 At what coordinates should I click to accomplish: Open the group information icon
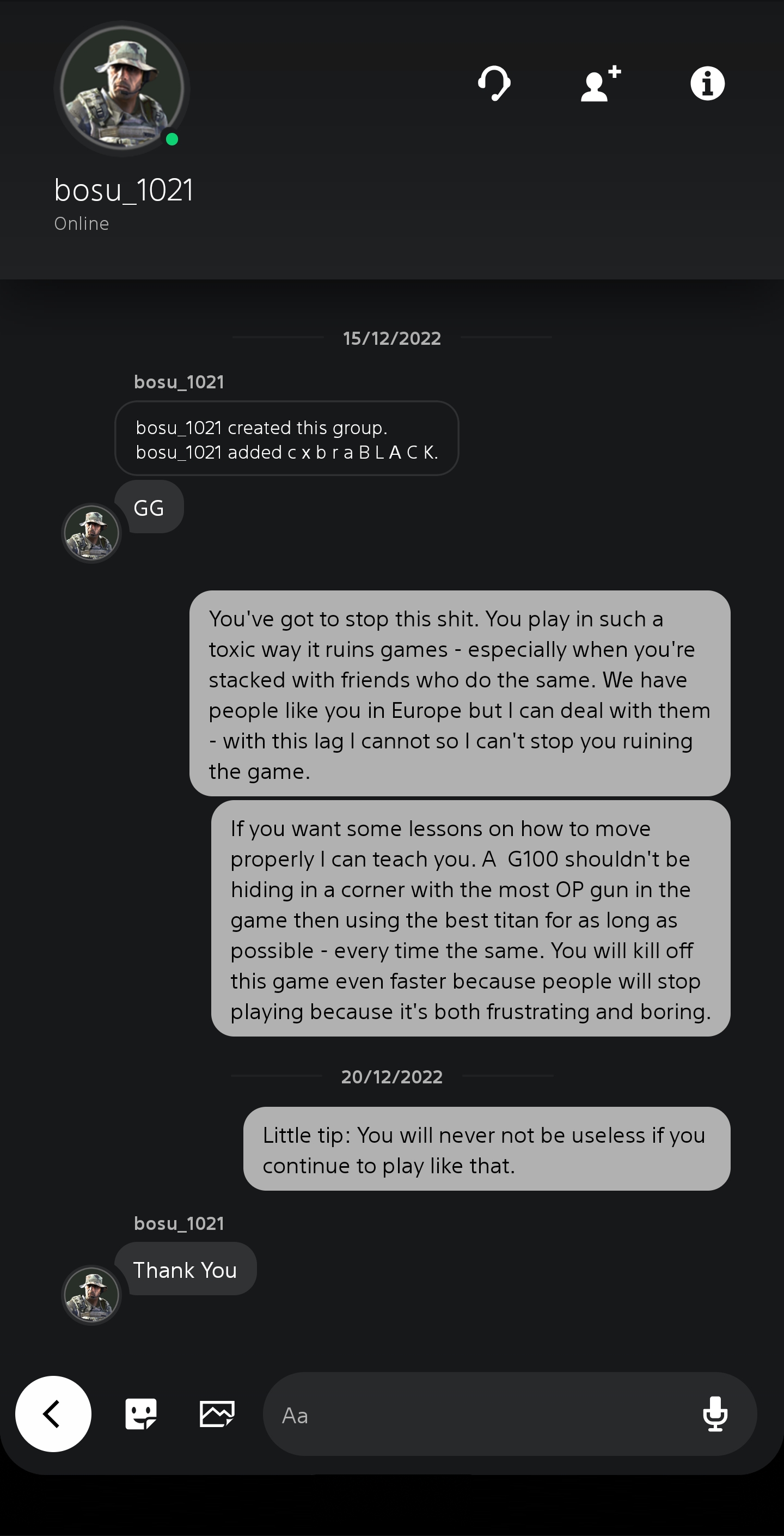point(707,83)
